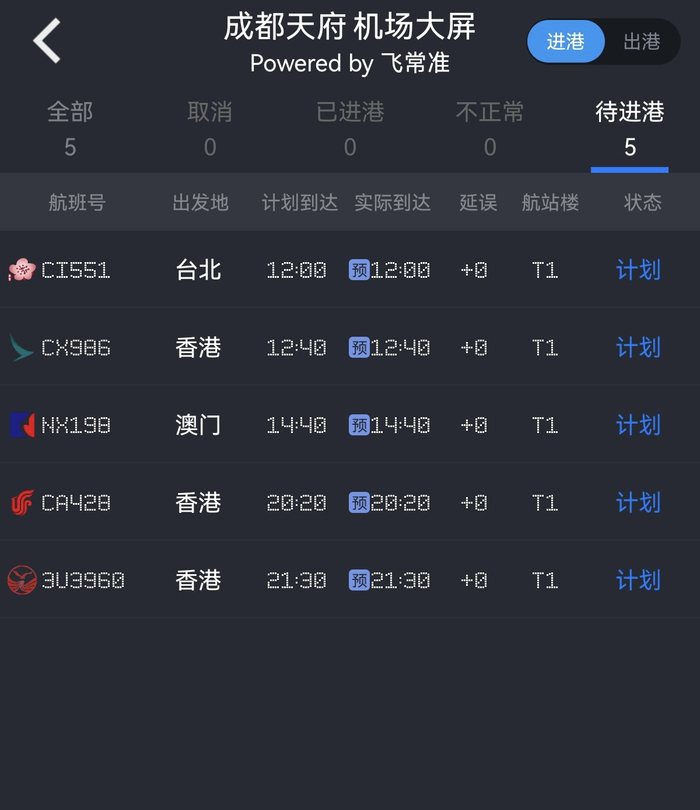Viewport: 700px width, 810px height.
Task: Switch to the 全部 tab
Action: click(70, 129)
